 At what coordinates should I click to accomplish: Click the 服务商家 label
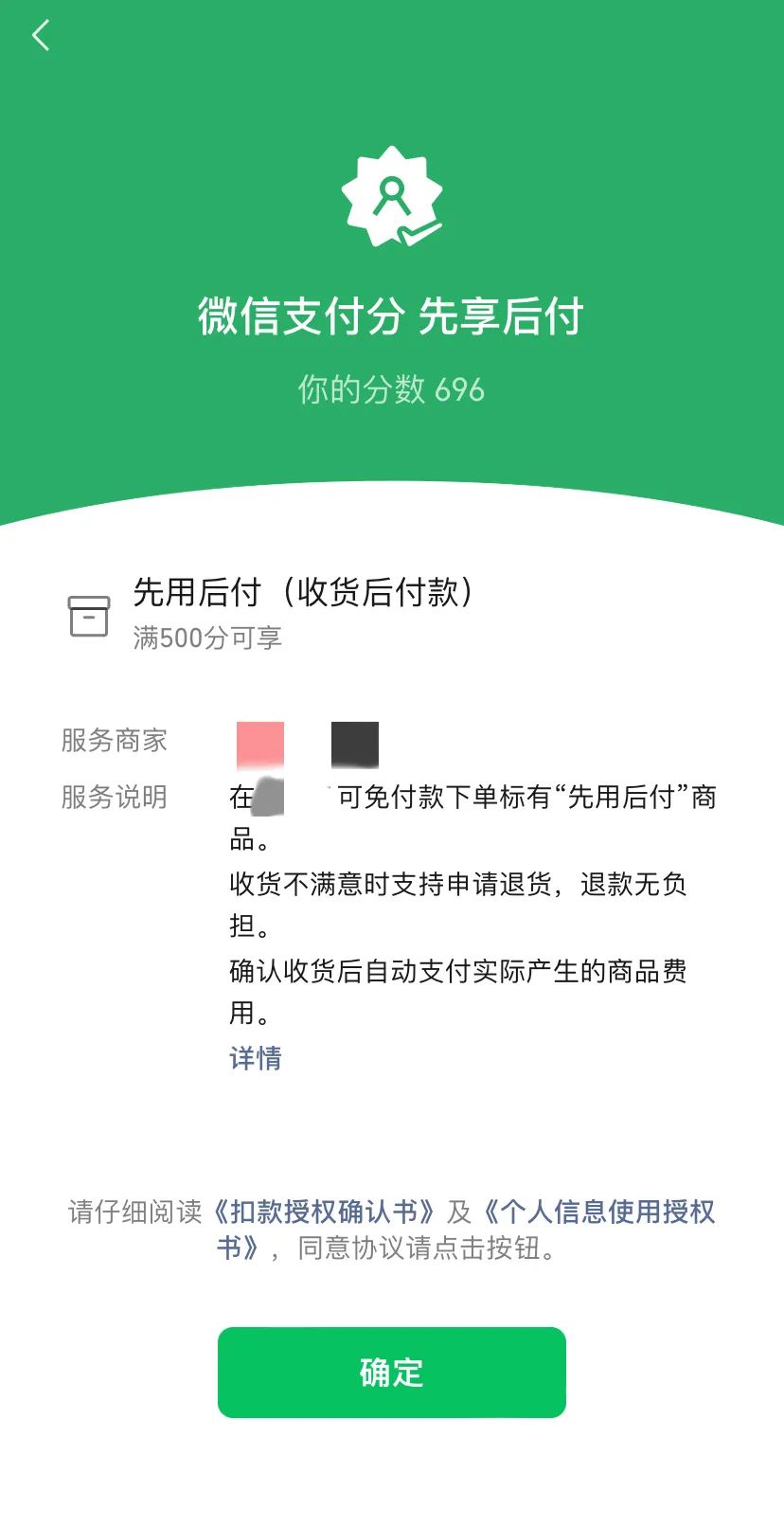[x=114, y=741]
